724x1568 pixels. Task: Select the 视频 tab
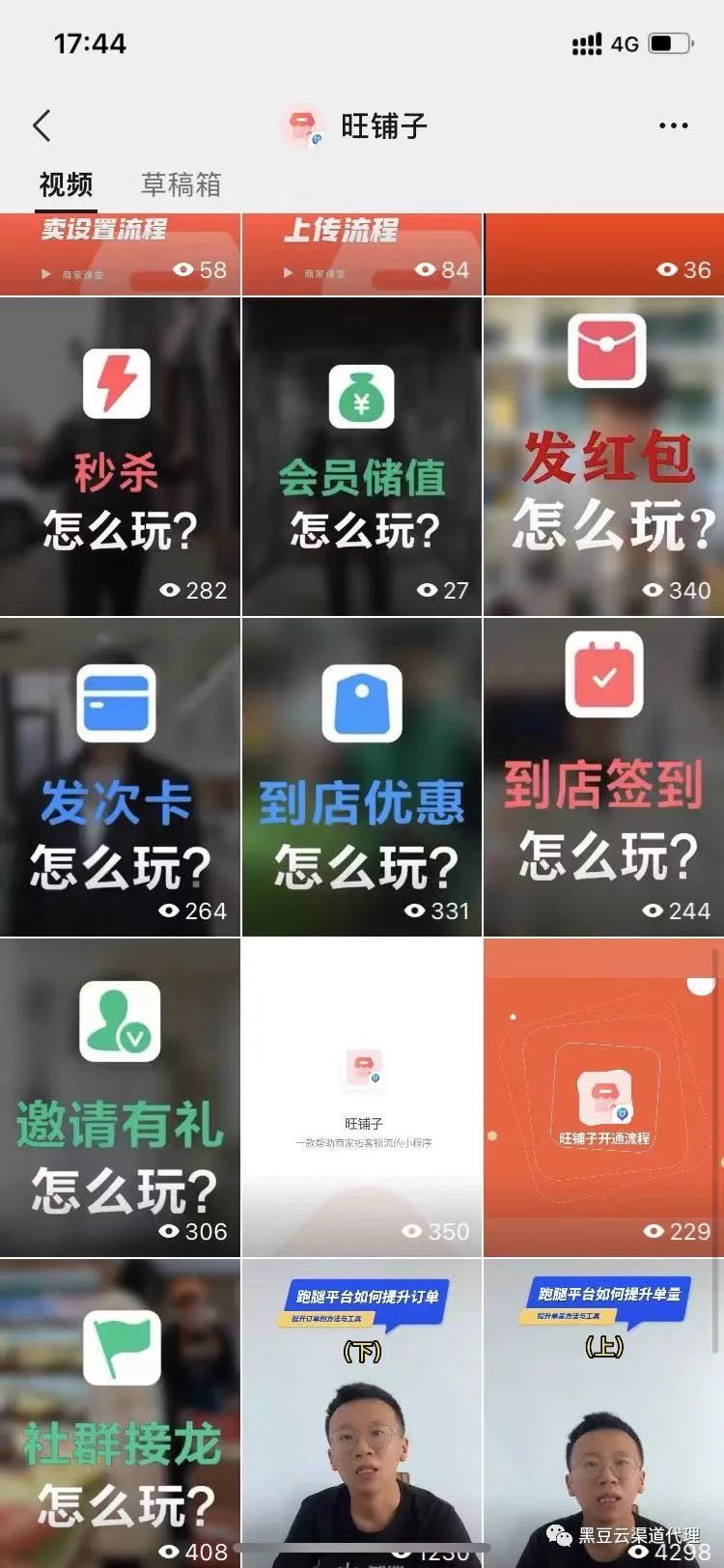tap(67, 183)
